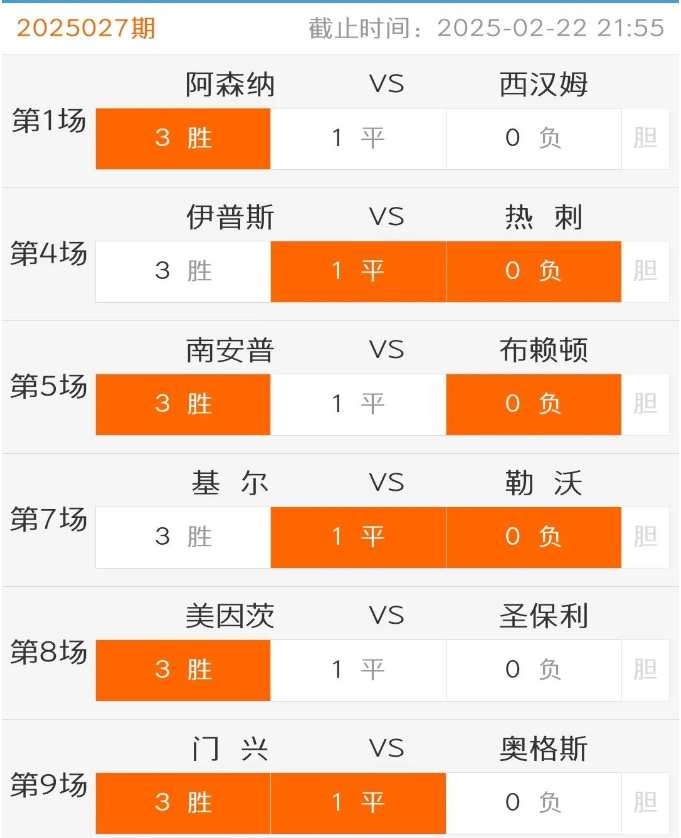Choose 3 胜 for 基尔 vs 勒沃
Screen dimensions: 681x838
[183, 537]
